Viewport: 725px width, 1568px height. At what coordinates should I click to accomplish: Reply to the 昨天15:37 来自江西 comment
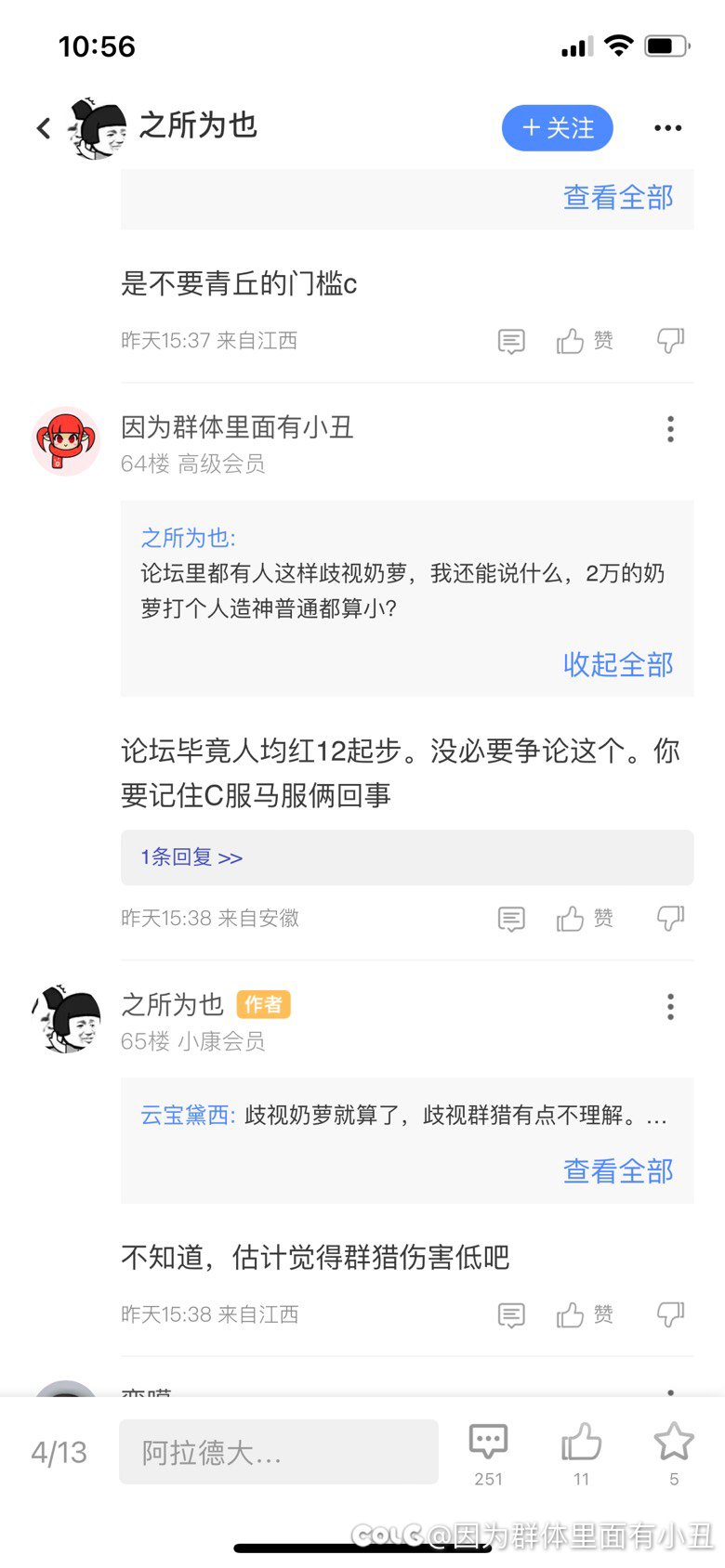tap(511, 341)
